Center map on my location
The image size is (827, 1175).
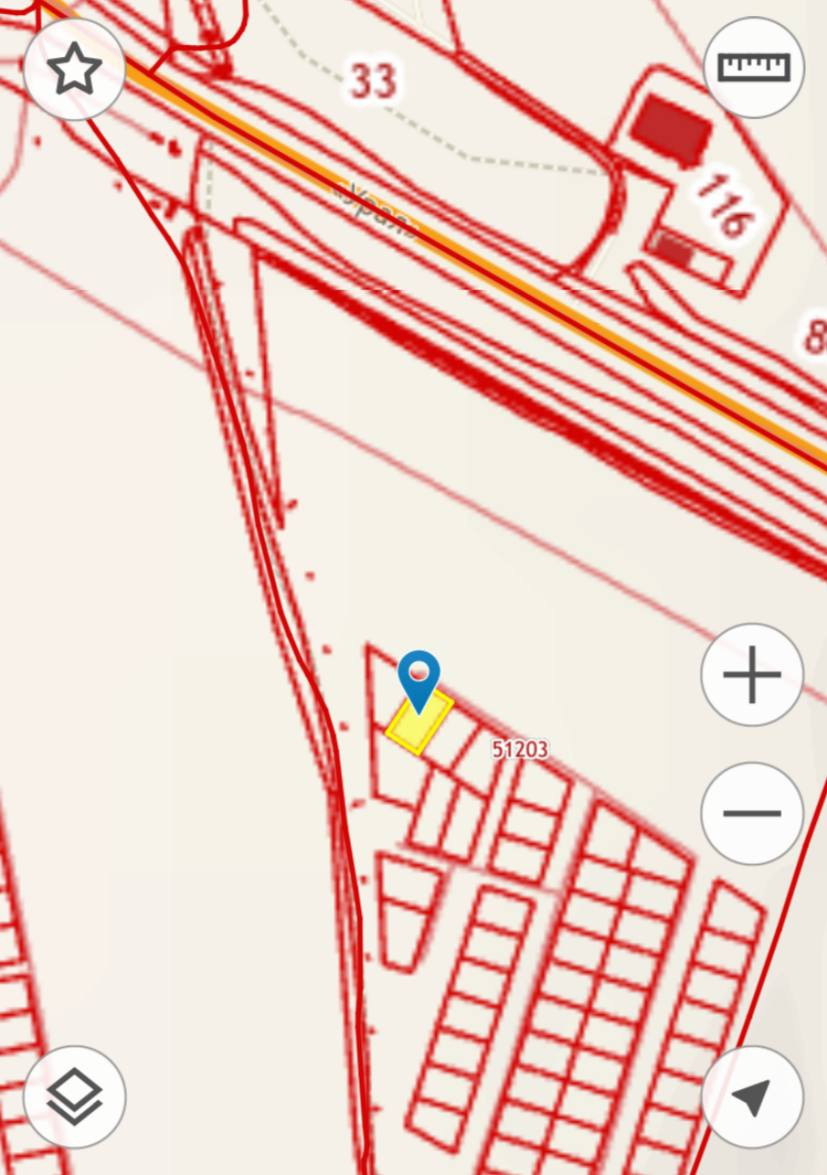(x=752, y=1097)
